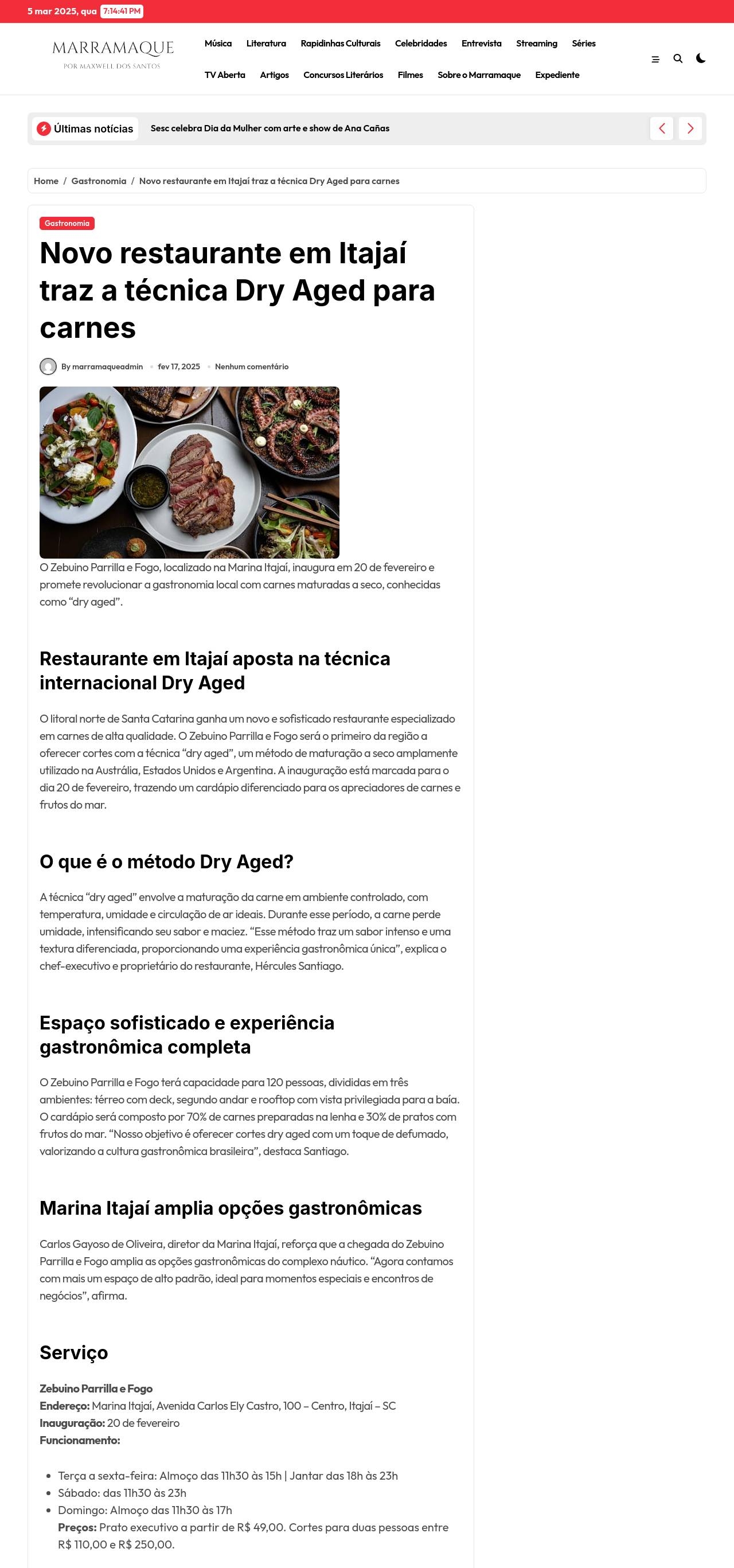
Task: Visit the Rapidinhas Culturais section
Action: [340, 44]
